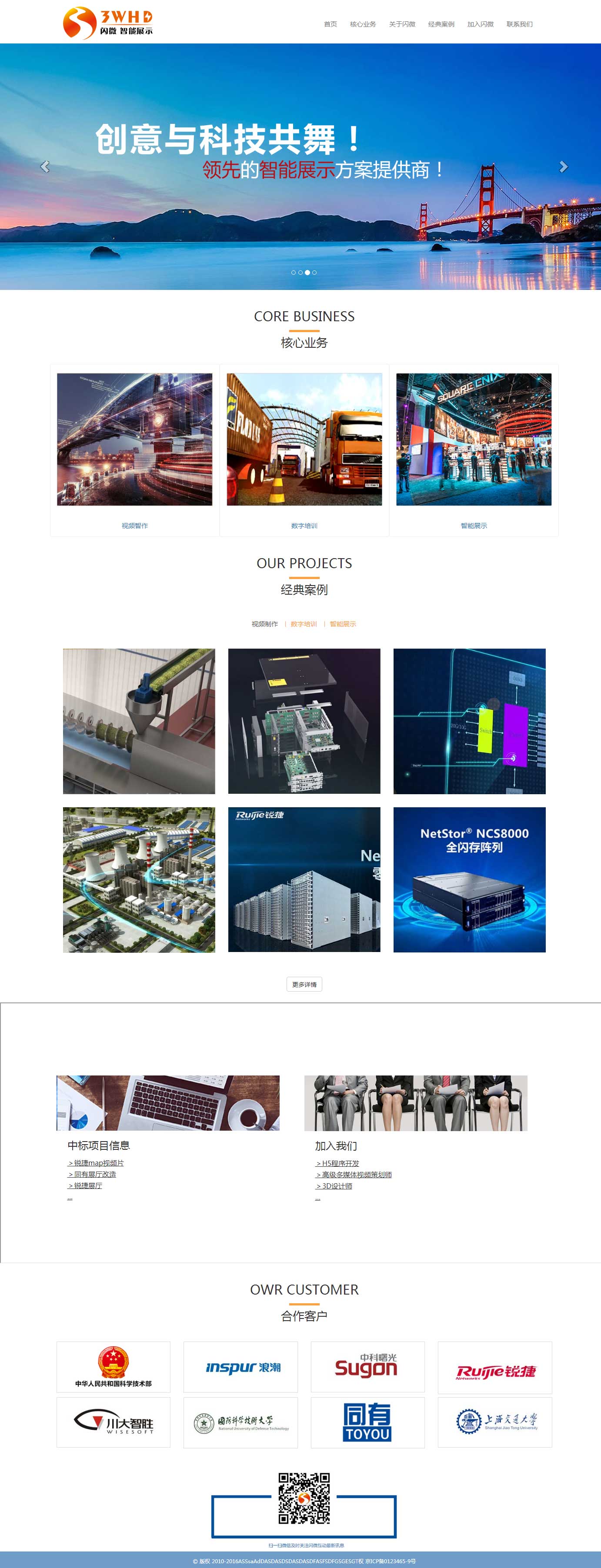Screen dimensions: 601x1568
Task: Open 加入闪微 in the top navigation
Action: pos(481,24)
